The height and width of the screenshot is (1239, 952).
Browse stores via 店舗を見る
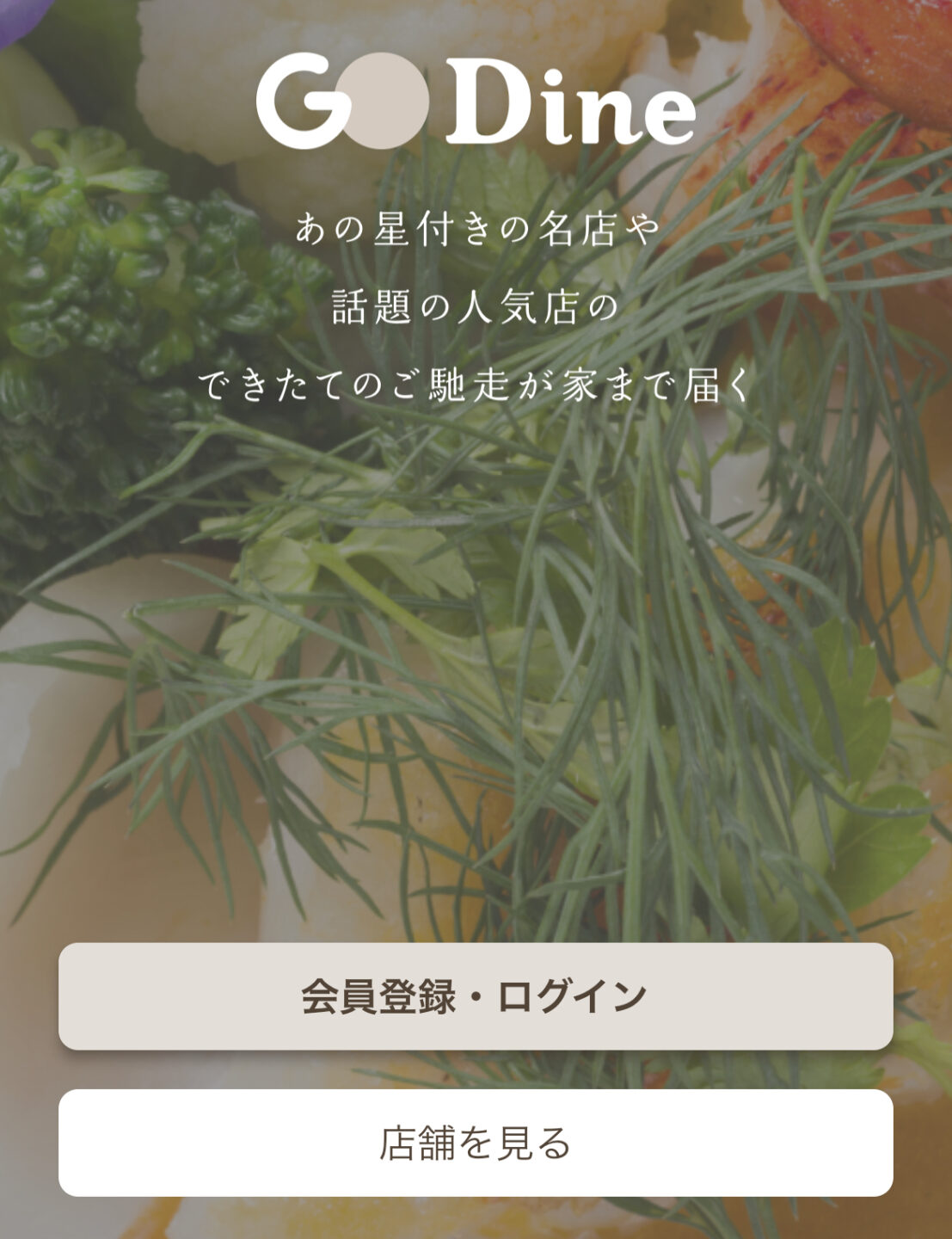[x=476, y=1143]
